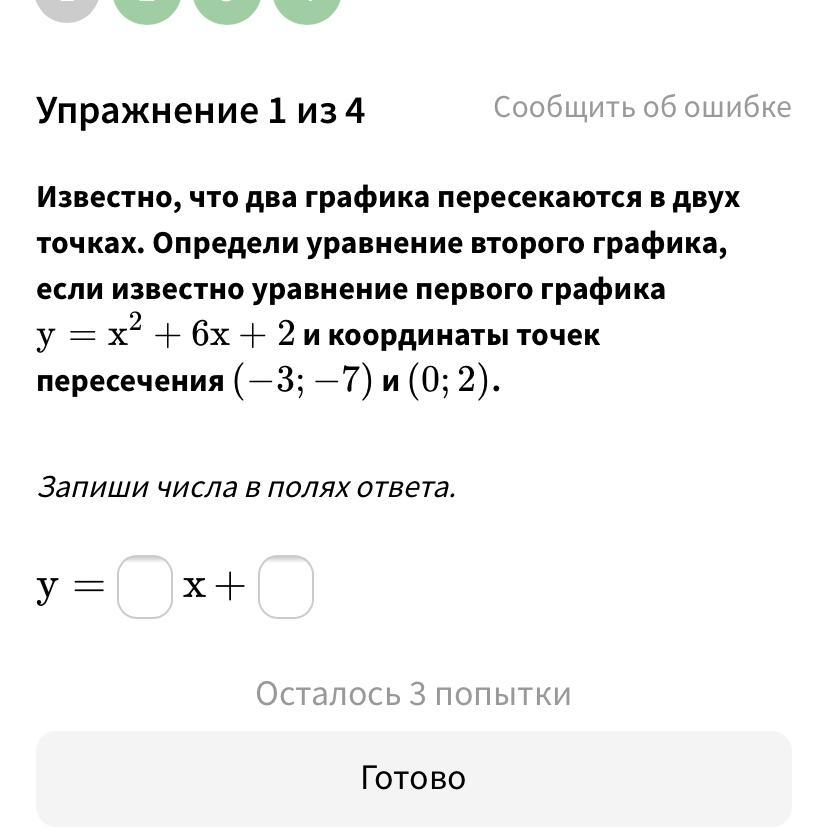The width and height of the screenshot is (828, 829).
Task: Tap the coefficient field before x
Action: pyautogui.click(x=145, y=586)
